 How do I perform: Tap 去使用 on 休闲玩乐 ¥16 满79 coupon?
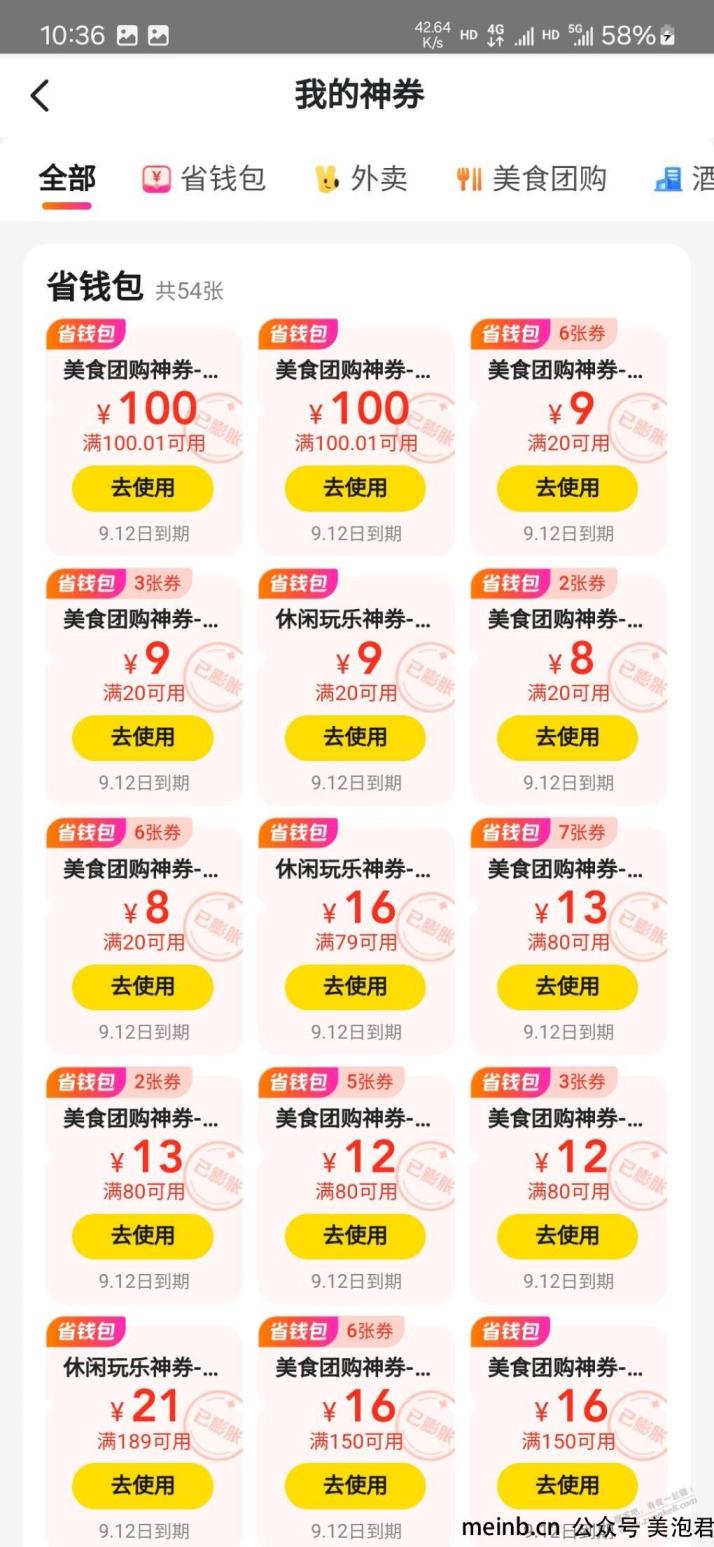(x=355, y=986)
